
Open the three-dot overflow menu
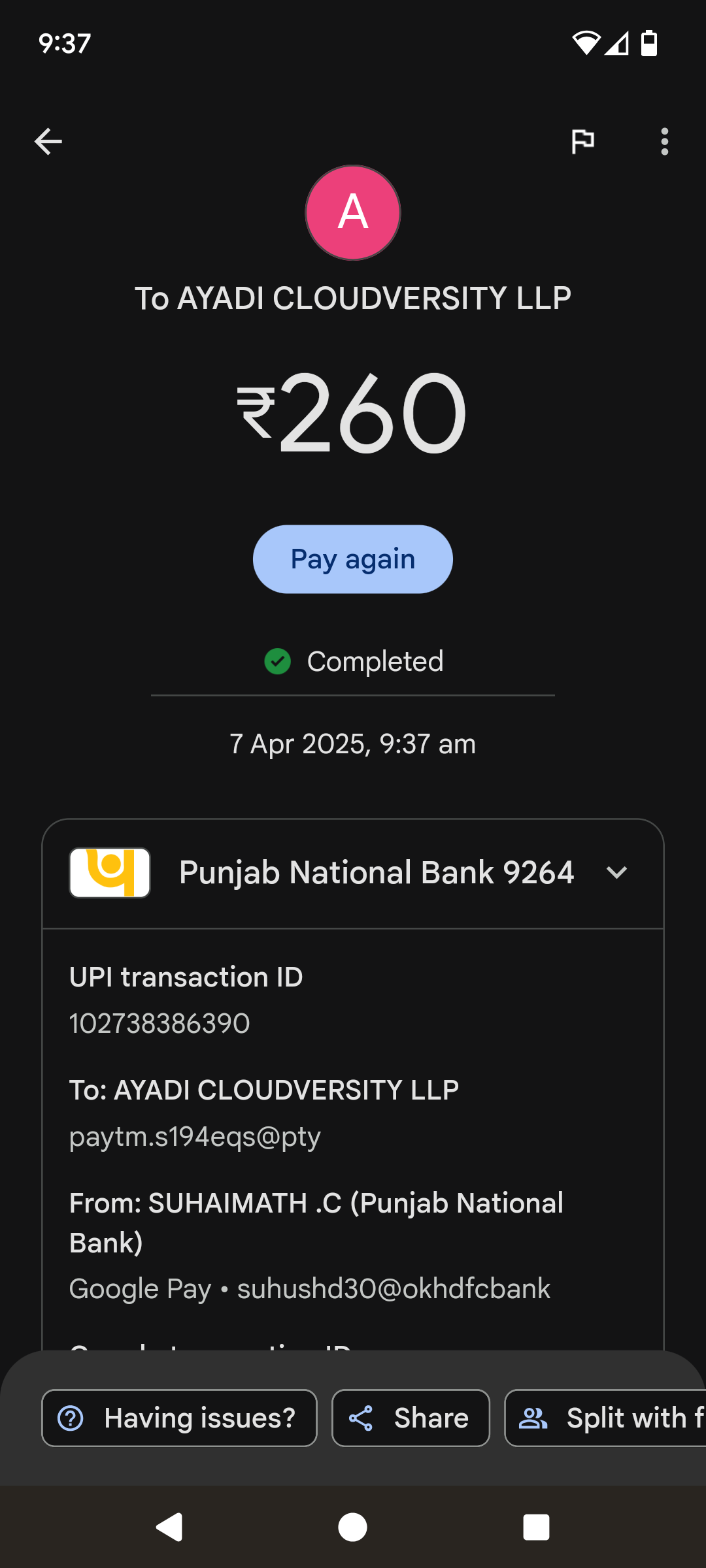[x=664, y=141]
